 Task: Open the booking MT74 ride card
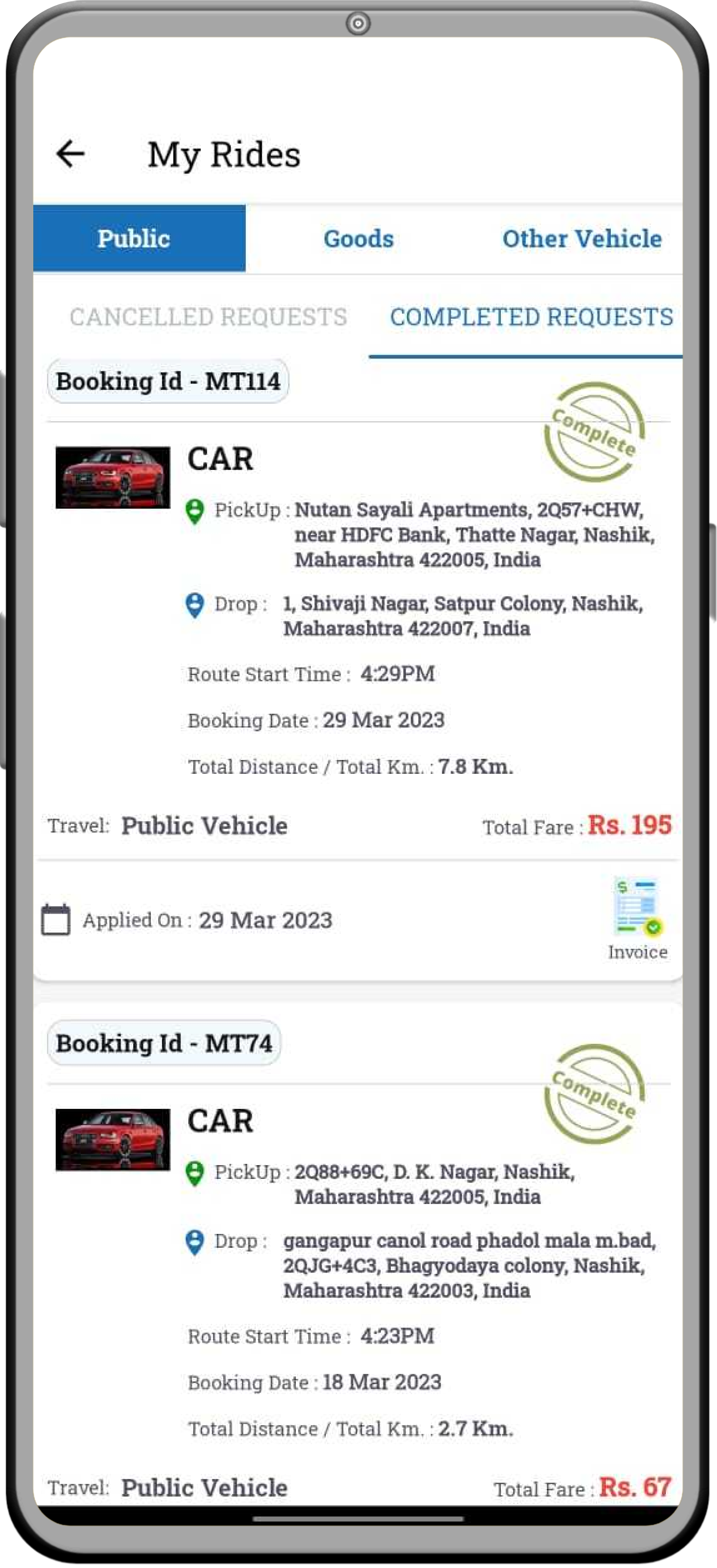pos(358,1278)
